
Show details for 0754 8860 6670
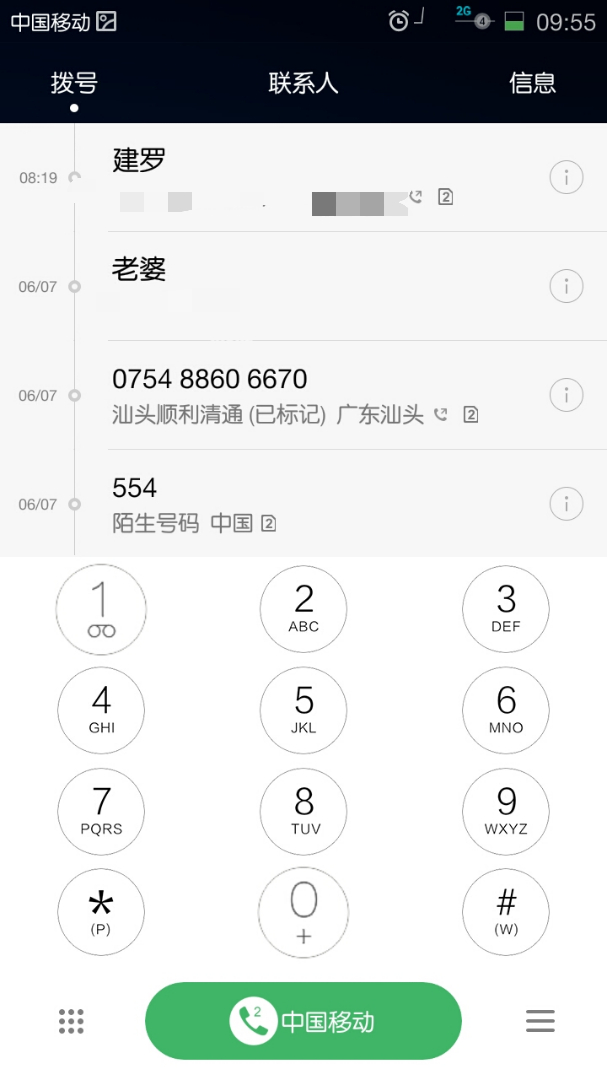(x=566, y=395)
